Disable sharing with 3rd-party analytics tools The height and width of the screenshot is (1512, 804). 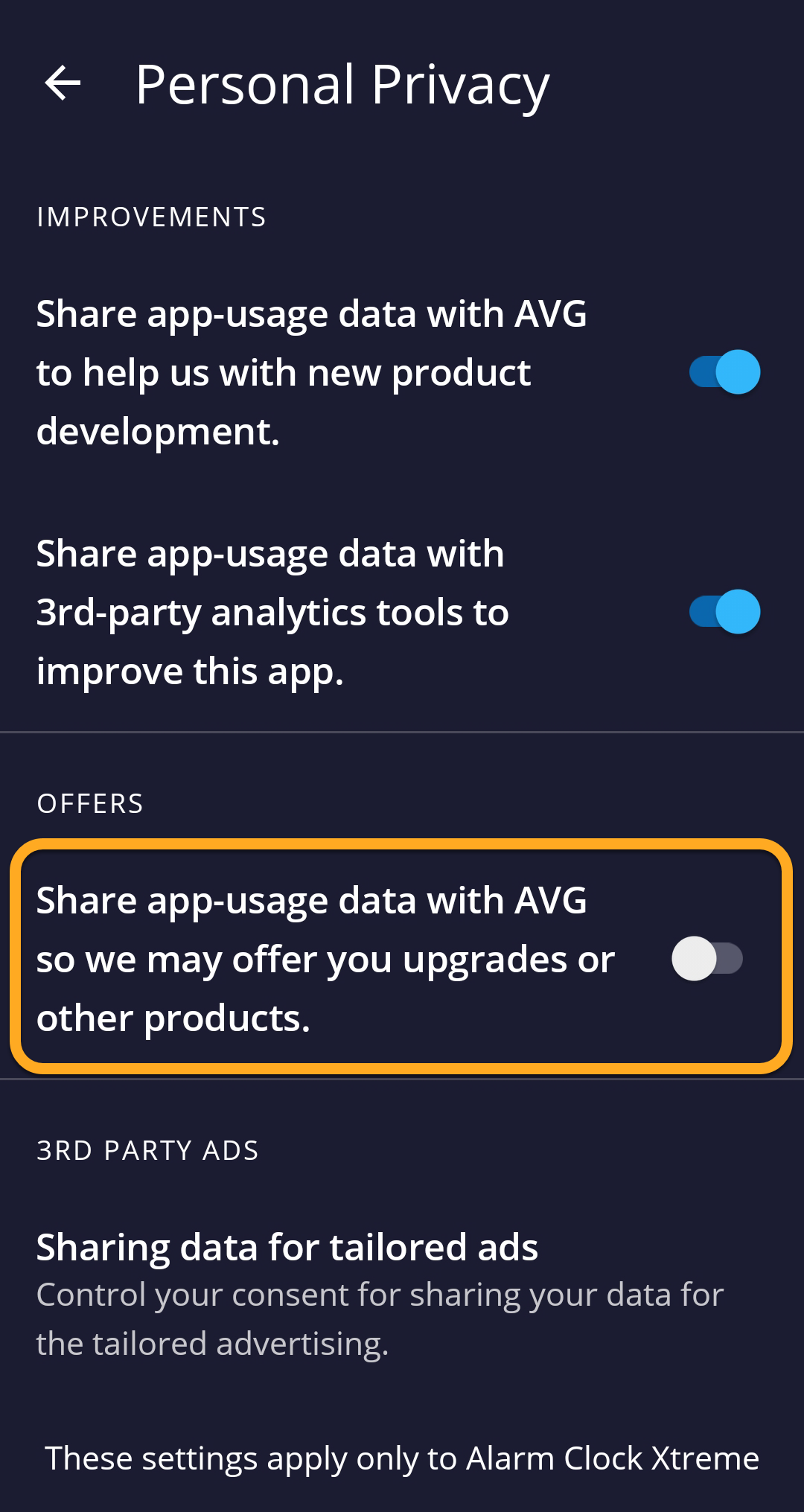724,612
